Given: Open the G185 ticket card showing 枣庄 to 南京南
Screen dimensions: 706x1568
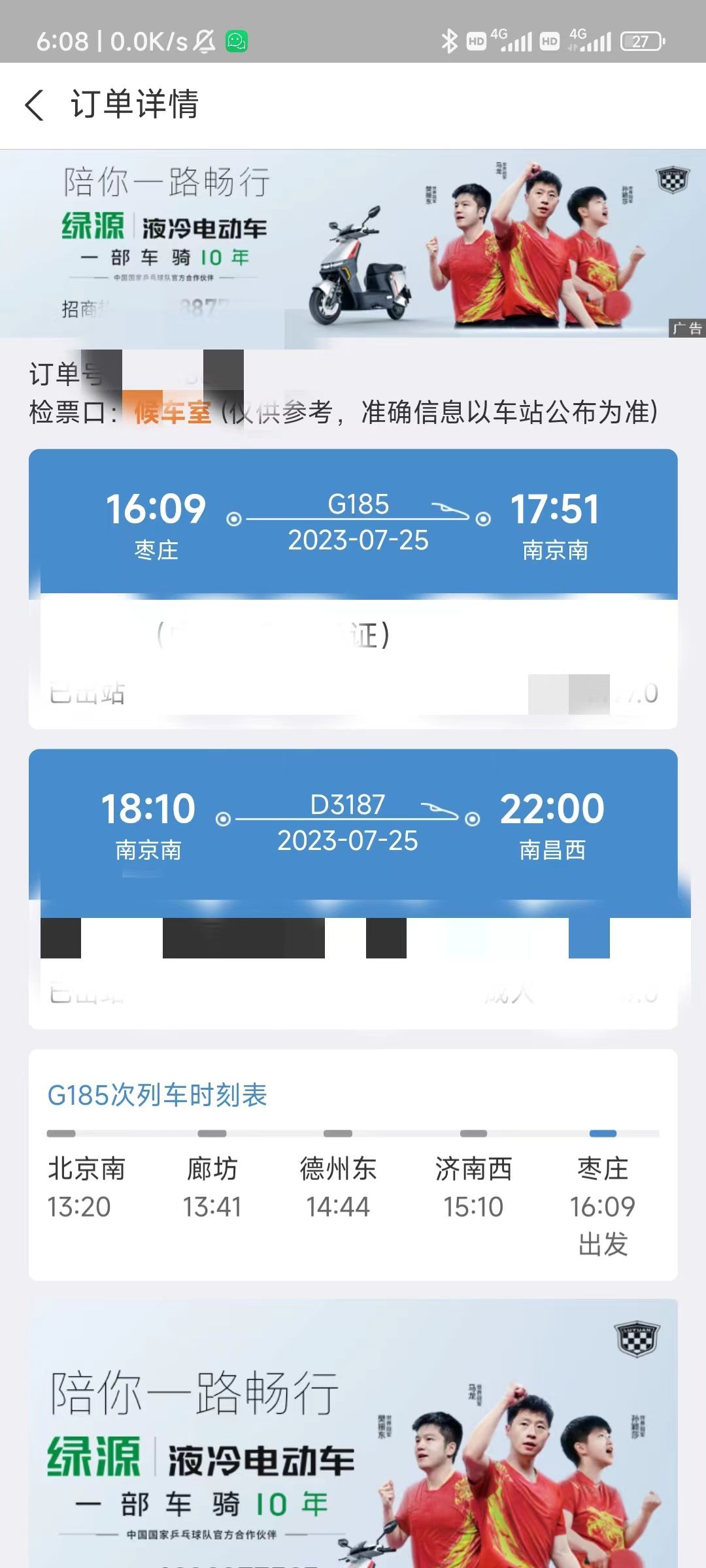Looking at the screenshot, I should [x=353, y=588].
